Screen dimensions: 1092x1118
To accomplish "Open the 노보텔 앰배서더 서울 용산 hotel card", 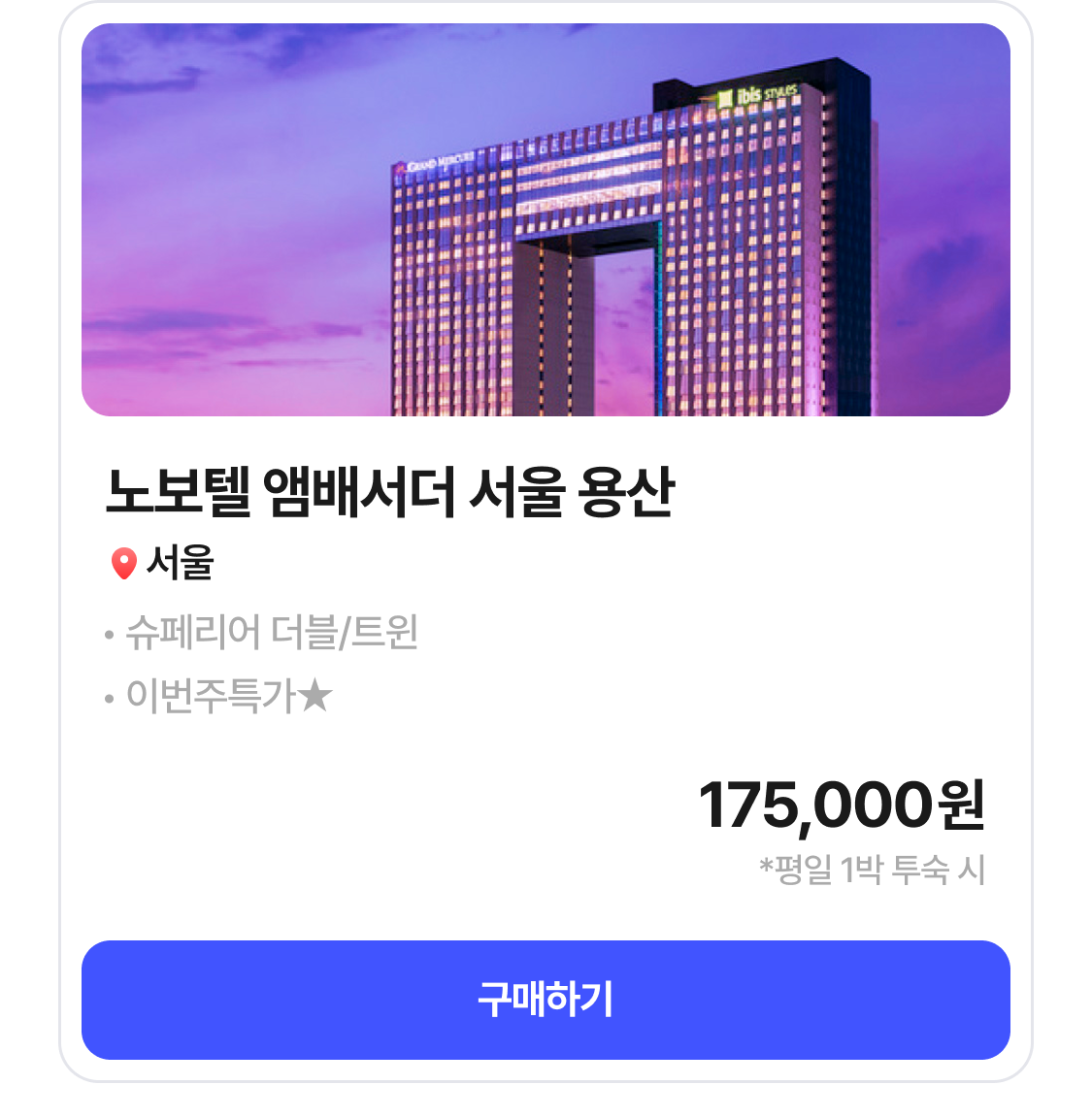I will (388, 491).
